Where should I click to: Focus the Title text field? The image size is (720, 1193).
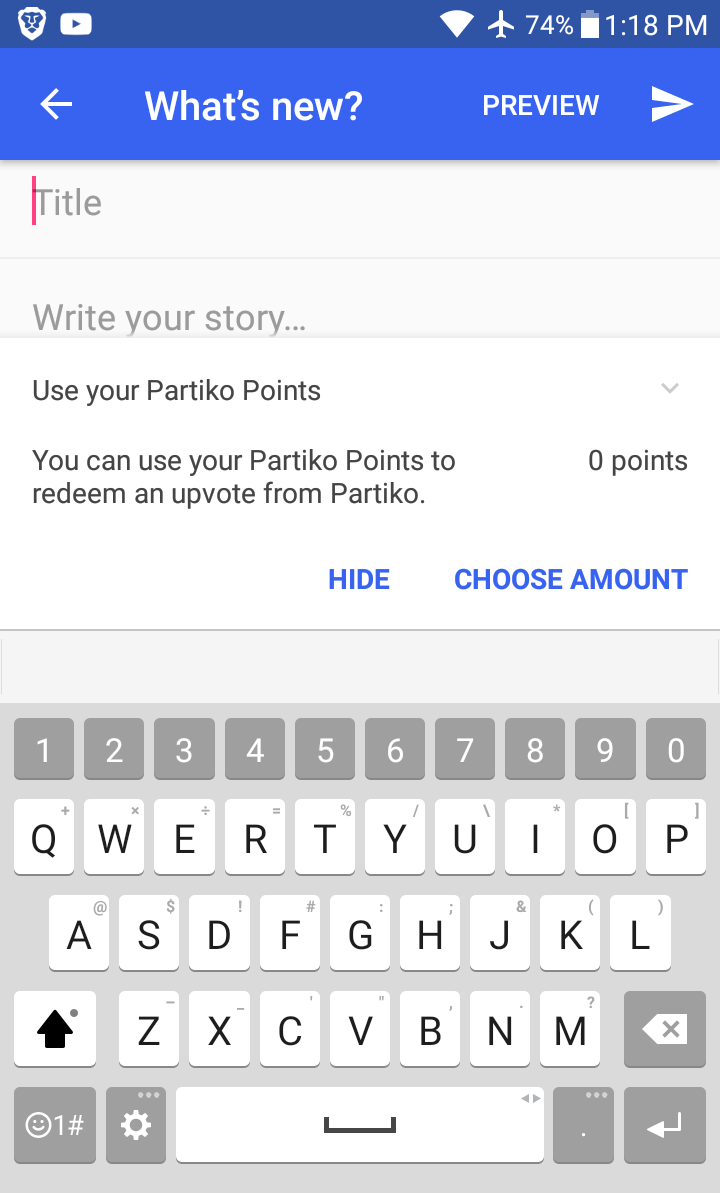coord(360,203)
